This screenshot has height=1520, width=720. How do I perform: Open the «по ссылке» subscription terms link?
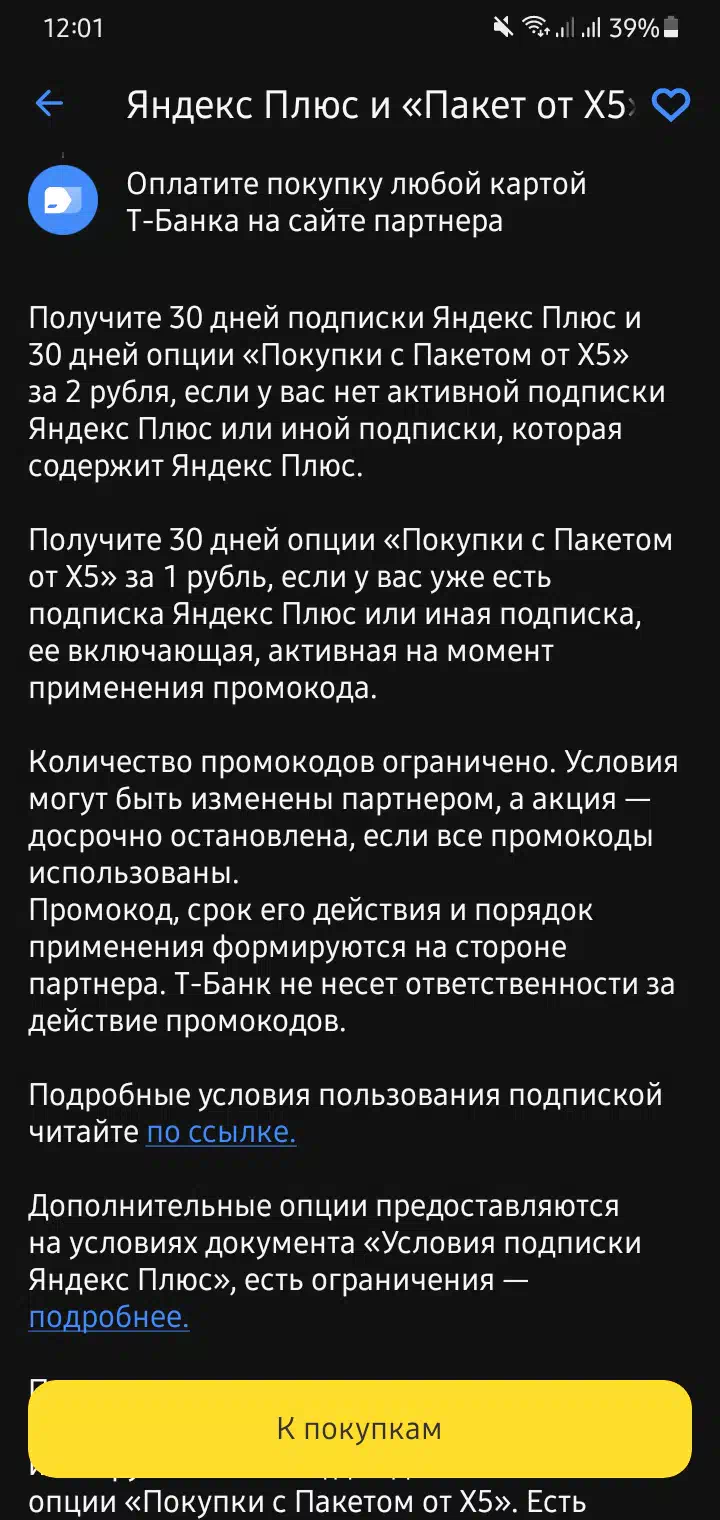tap(221, 1132)
